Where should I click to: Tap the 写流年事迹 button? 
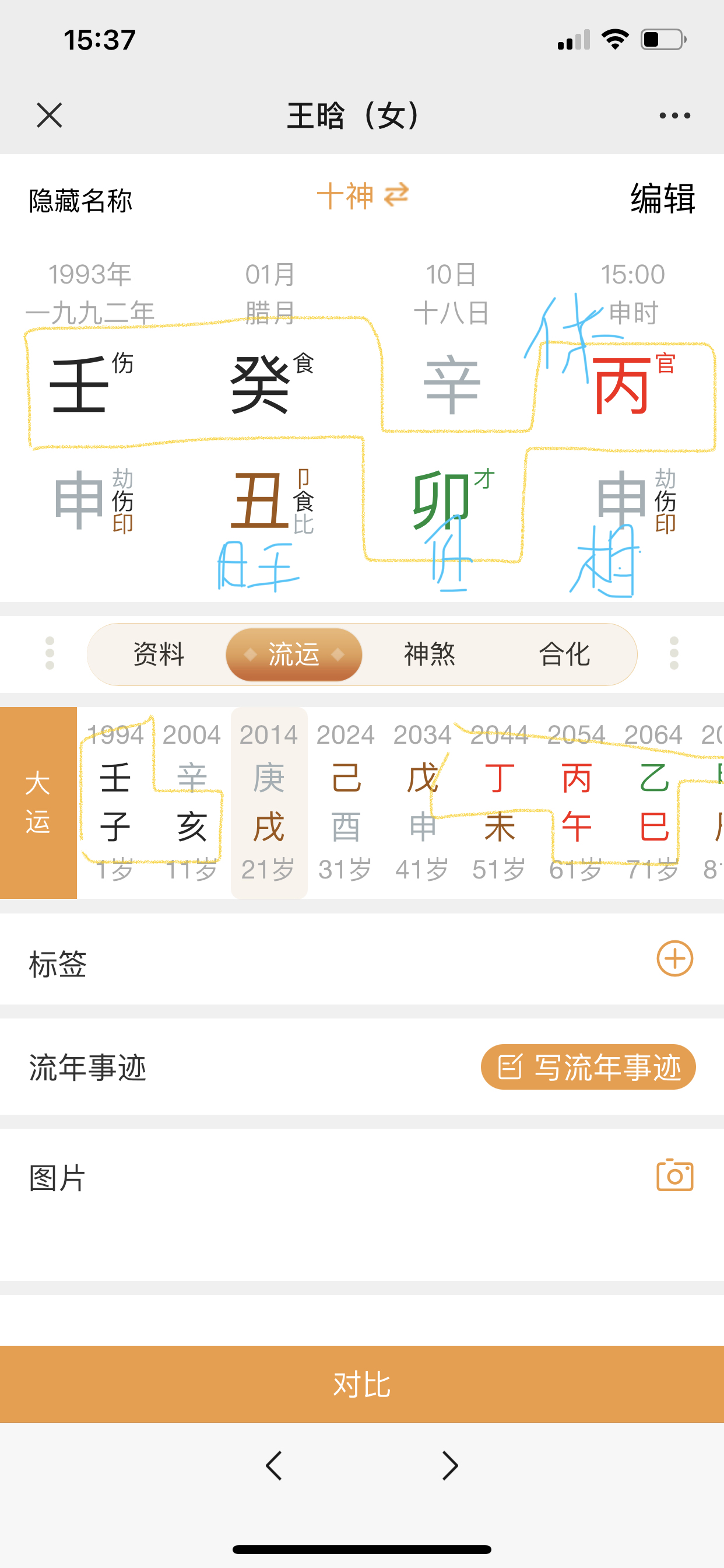click(x=588, y=1067)
